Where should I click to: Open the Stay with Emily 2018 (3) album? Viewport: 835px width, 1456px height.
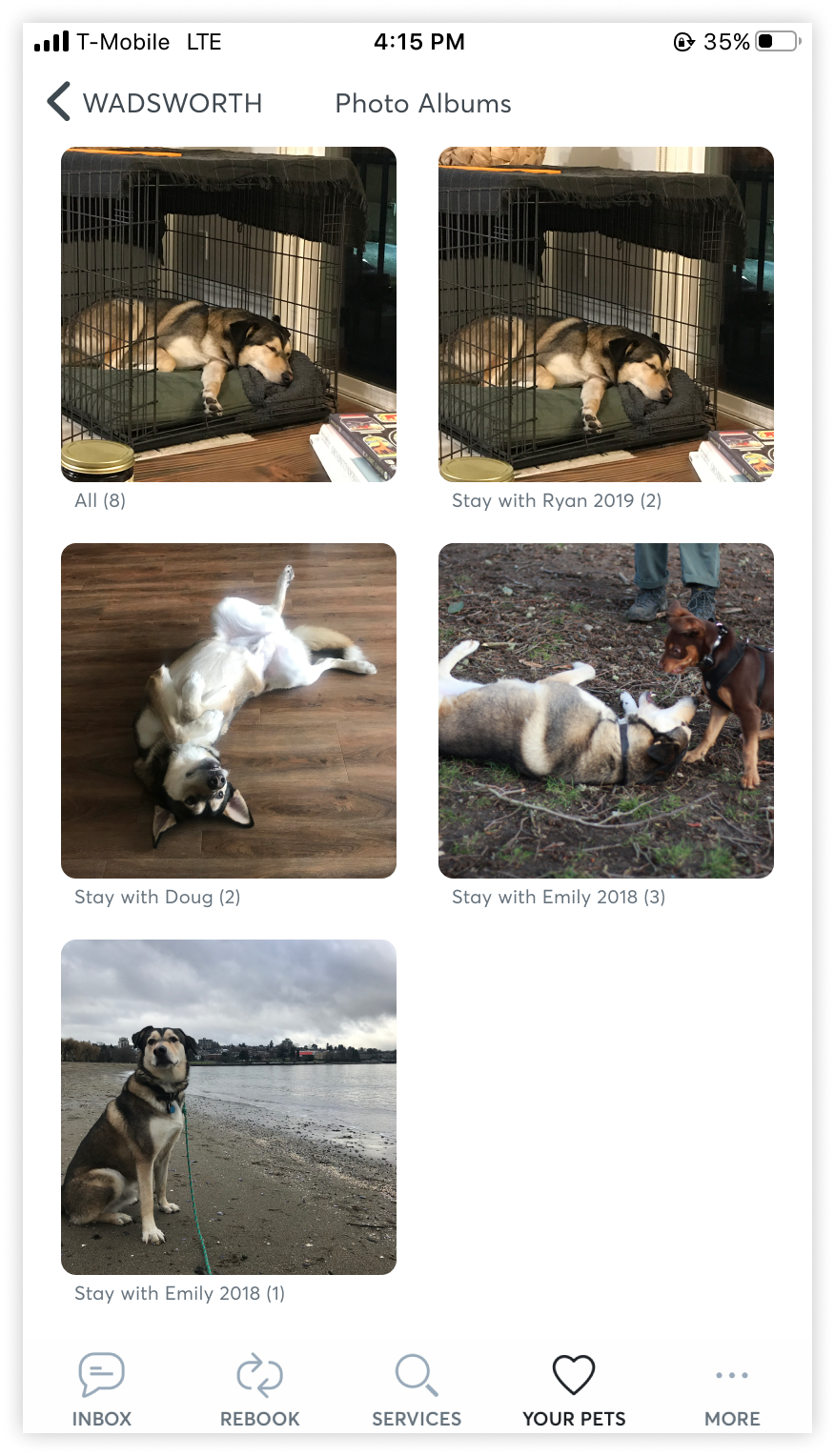(606, 711)
